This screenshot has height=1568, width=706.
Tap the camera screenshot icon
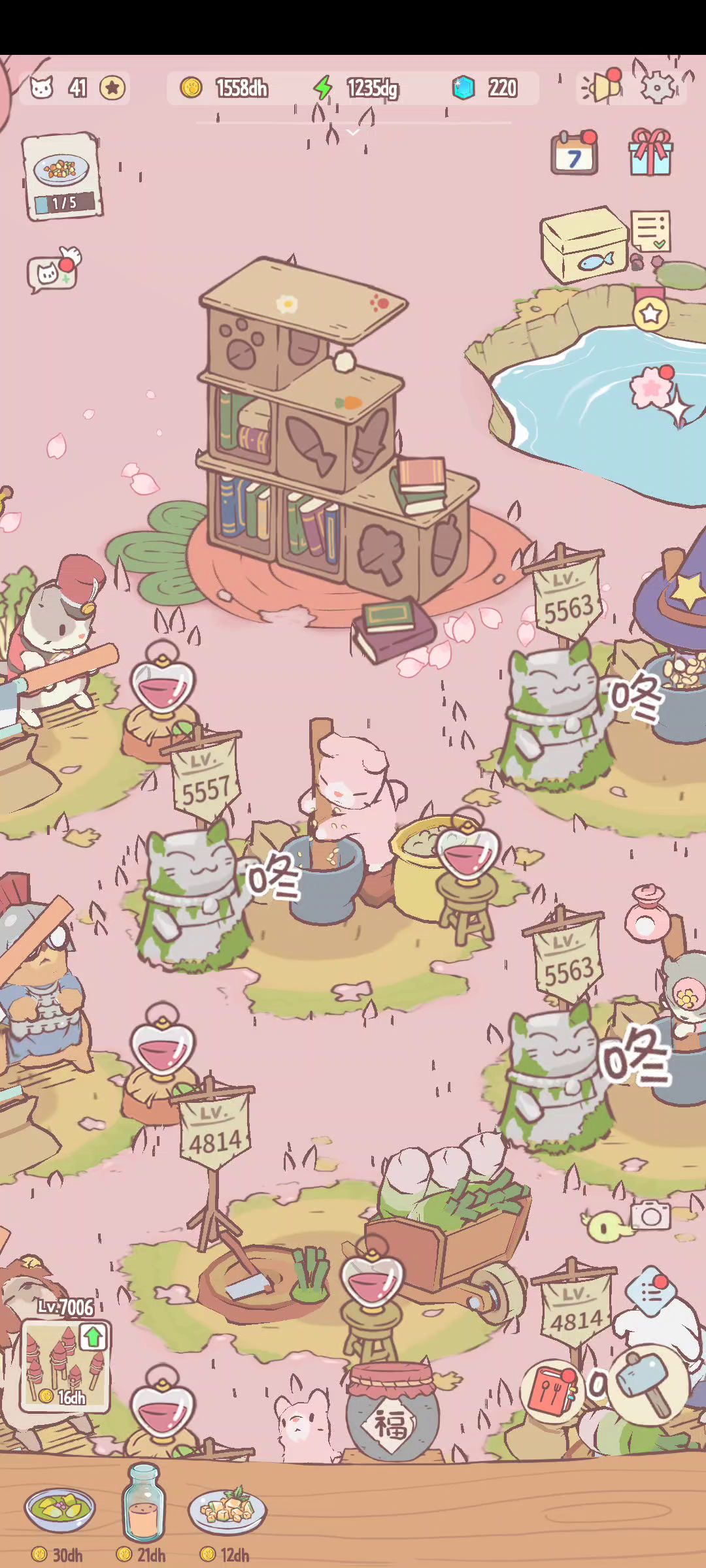point(650,1216)
